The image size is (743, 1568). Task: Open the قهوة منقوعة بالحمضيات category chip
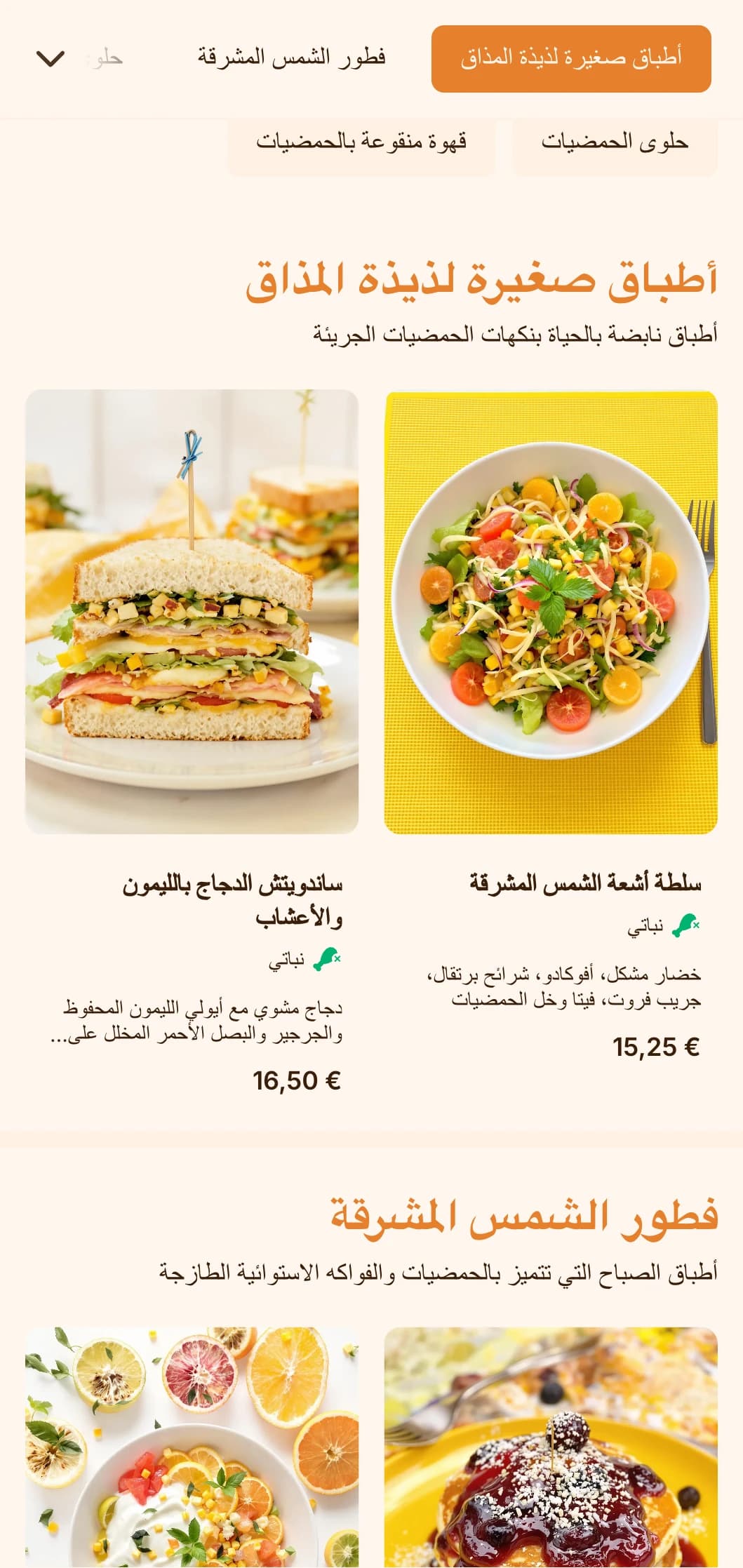point(361,142)
